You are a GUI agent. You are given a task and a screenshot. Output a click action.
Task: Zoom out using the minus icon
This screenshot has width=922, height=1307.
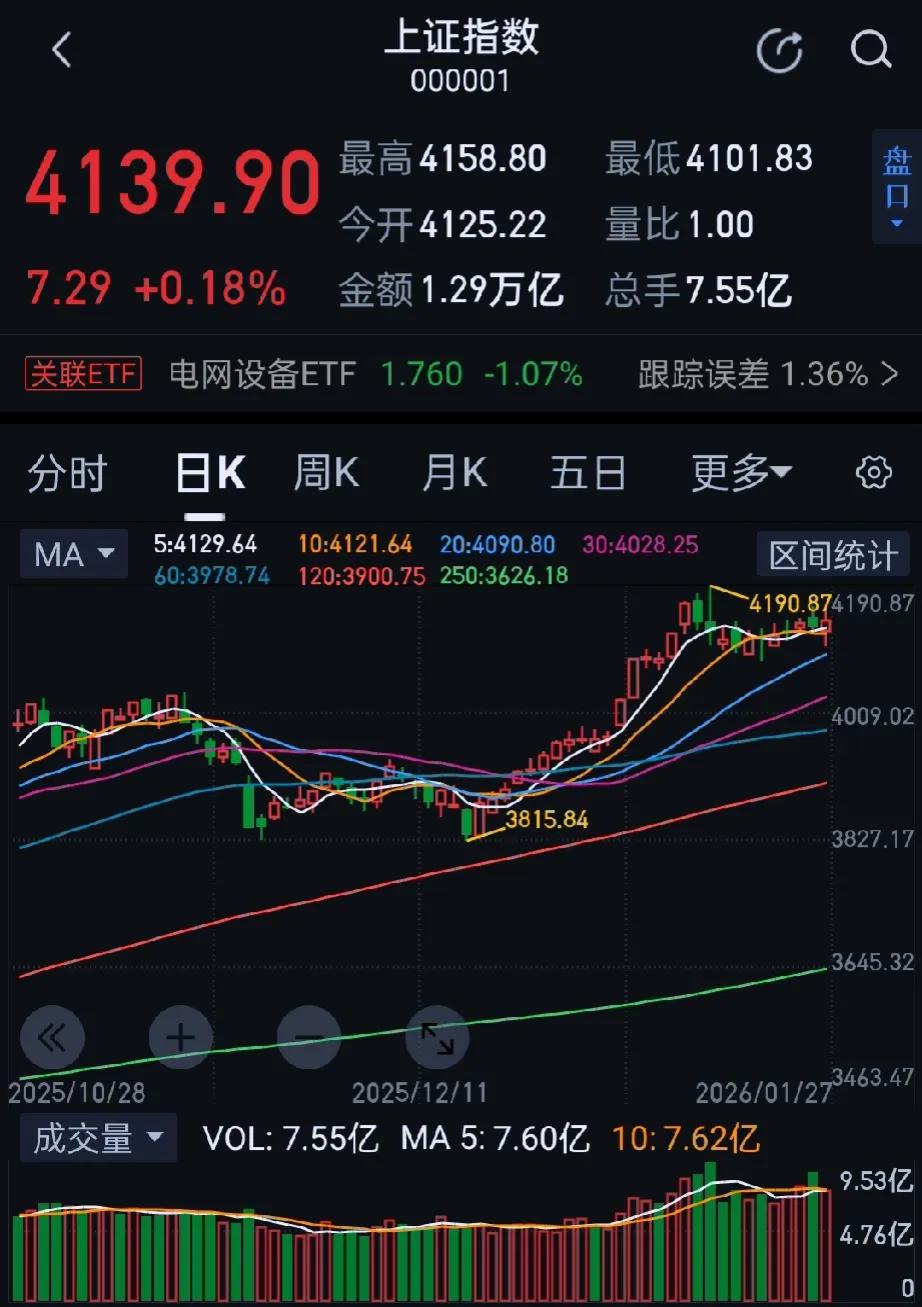click(x=309, y=1038)
